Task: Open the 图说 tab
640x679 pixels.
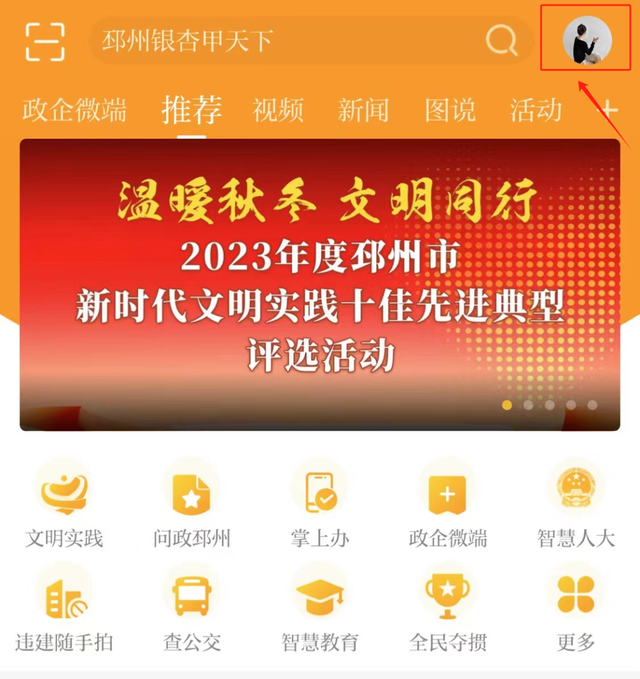Action: [x=450, y=109]
